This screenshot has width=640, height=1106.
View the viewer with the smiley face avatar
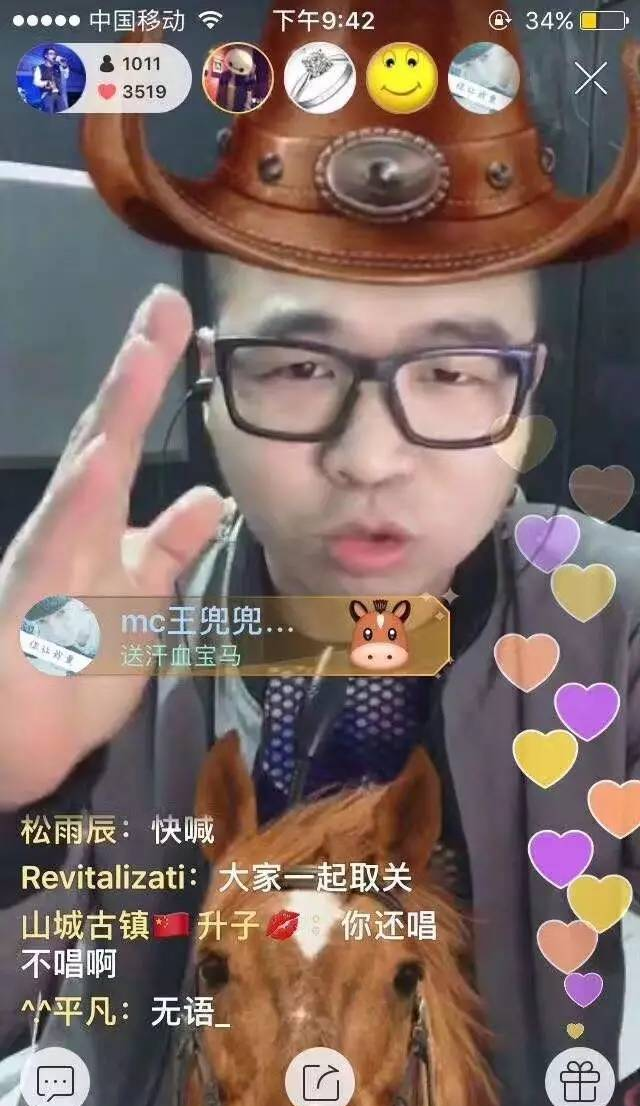click(x=401, y=78)
